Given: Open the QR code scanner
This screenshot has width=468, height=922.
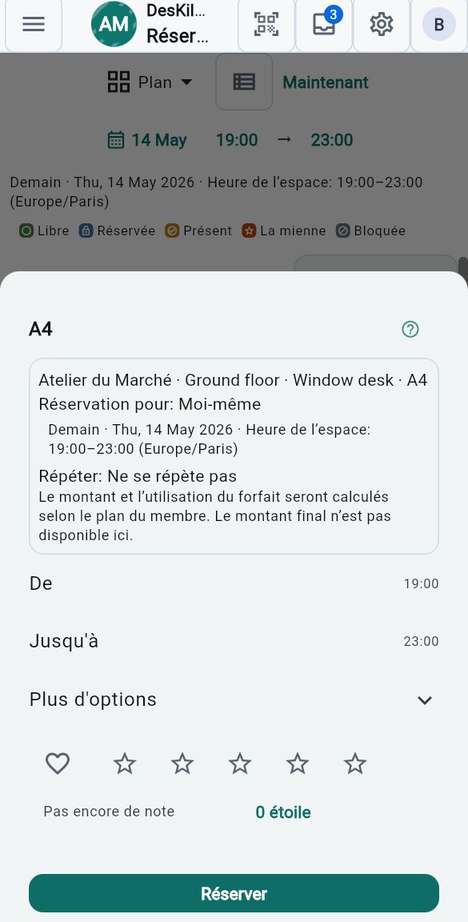Looking at the screenshot, I should 266,24.
